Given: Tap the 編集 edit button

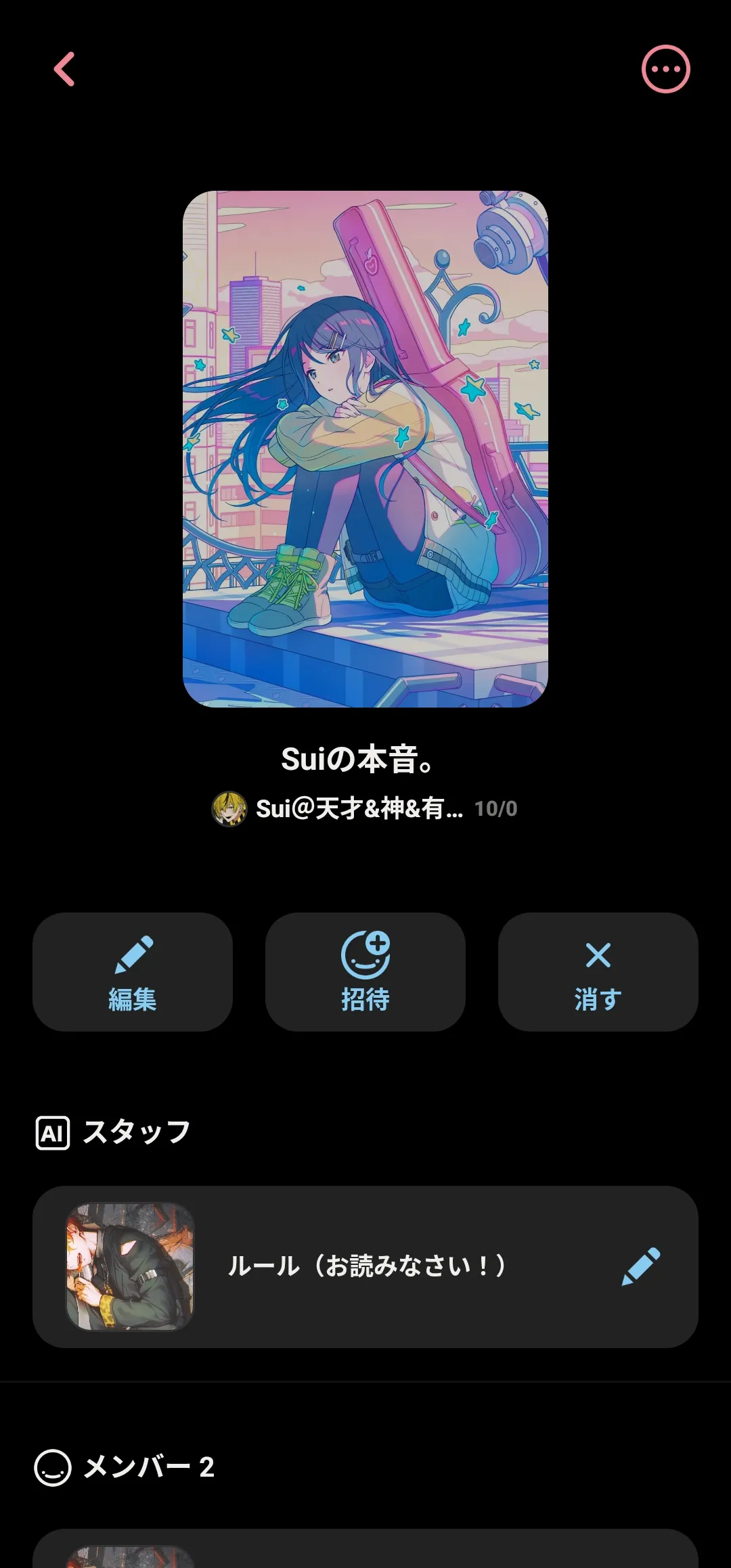Looking at the screenshot, I should 133,971.
